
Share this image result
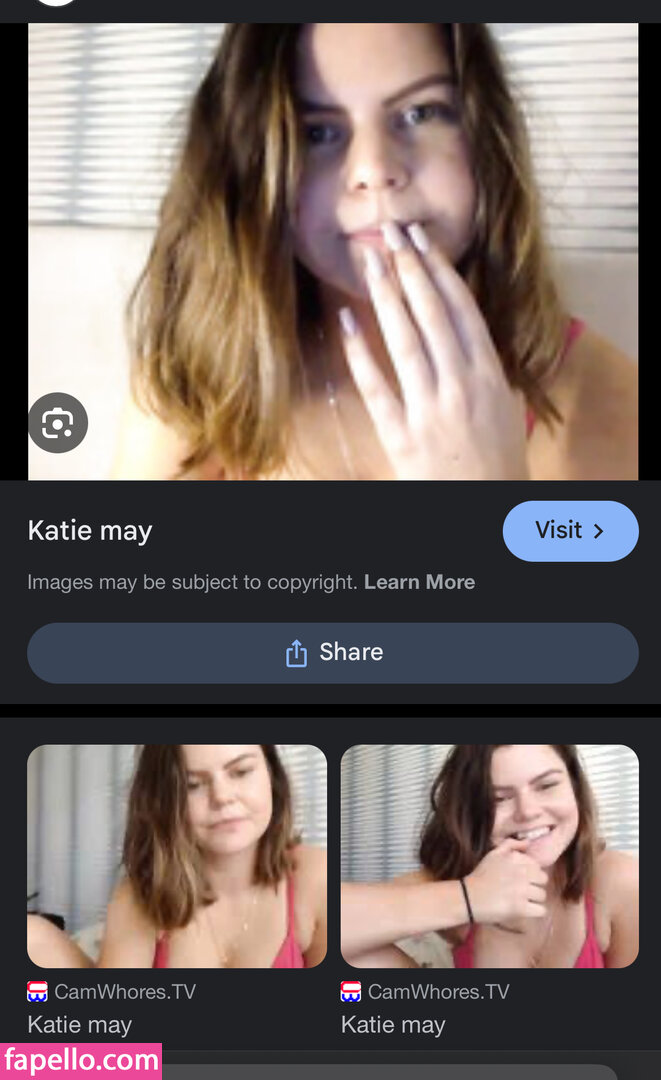point(332,653)
